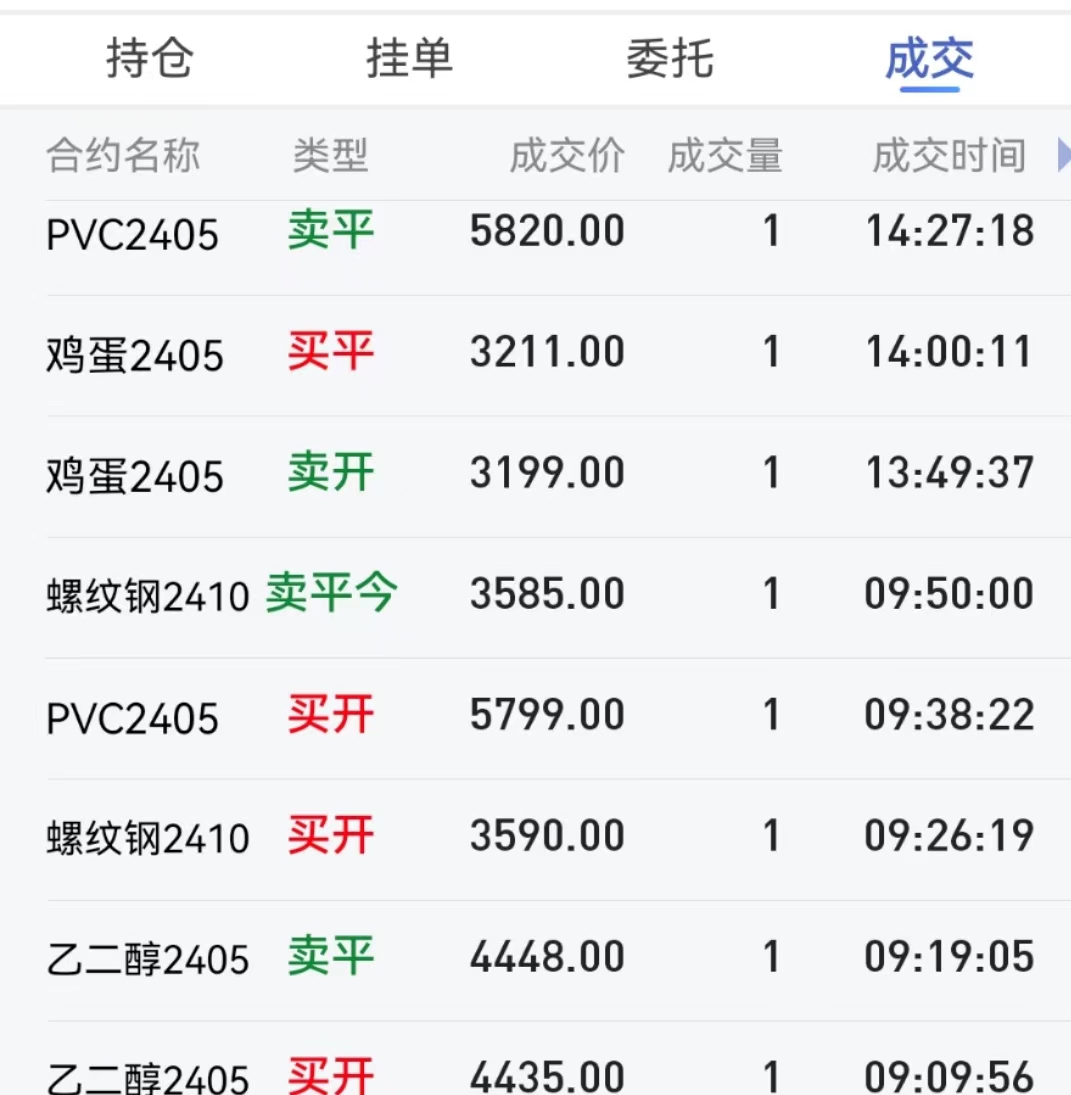The height and width of the screenshot is (1095, 1071).
Task: Switch to the 持仓 tab
Action: (149, 58)
